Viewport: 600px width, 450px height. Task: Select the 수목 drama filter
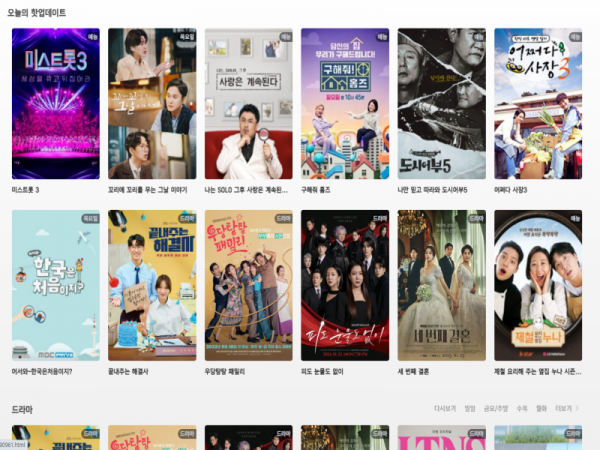[x=521, y=408]
